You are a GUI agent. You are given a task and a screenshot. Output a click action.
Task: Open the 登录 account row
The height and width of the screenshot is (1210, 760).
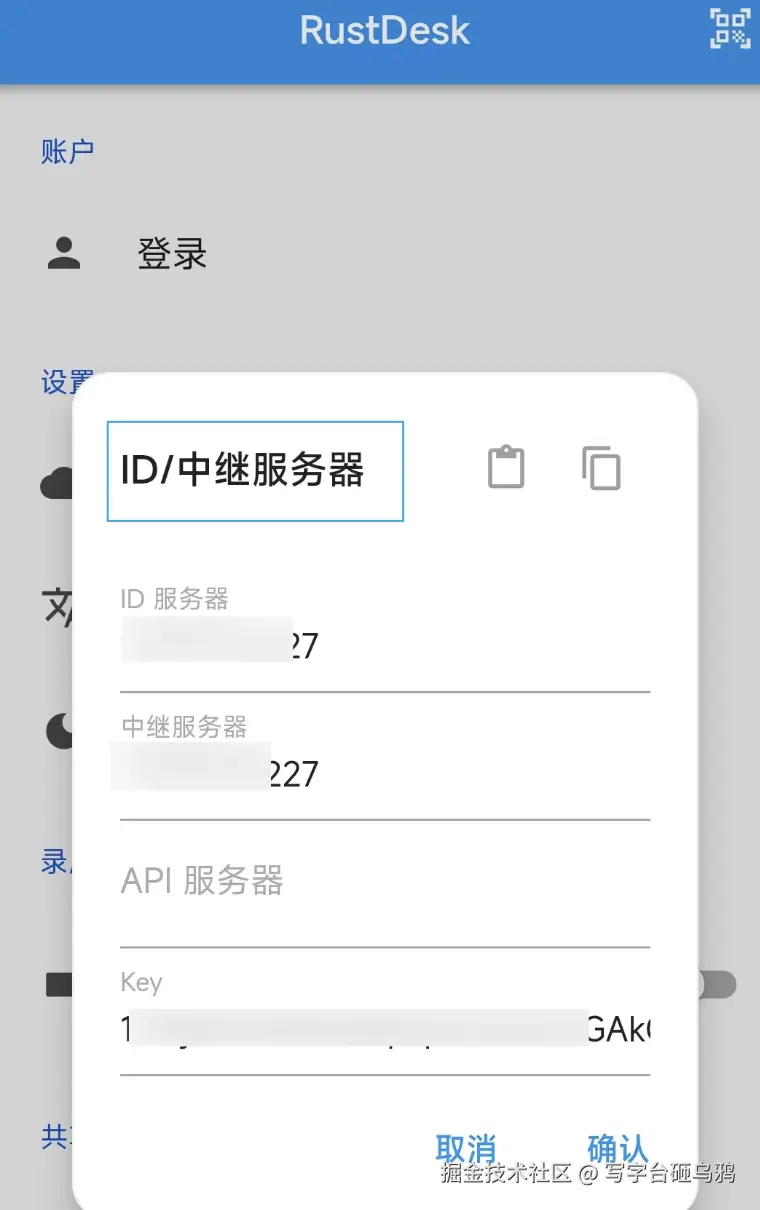pos(172,254)
